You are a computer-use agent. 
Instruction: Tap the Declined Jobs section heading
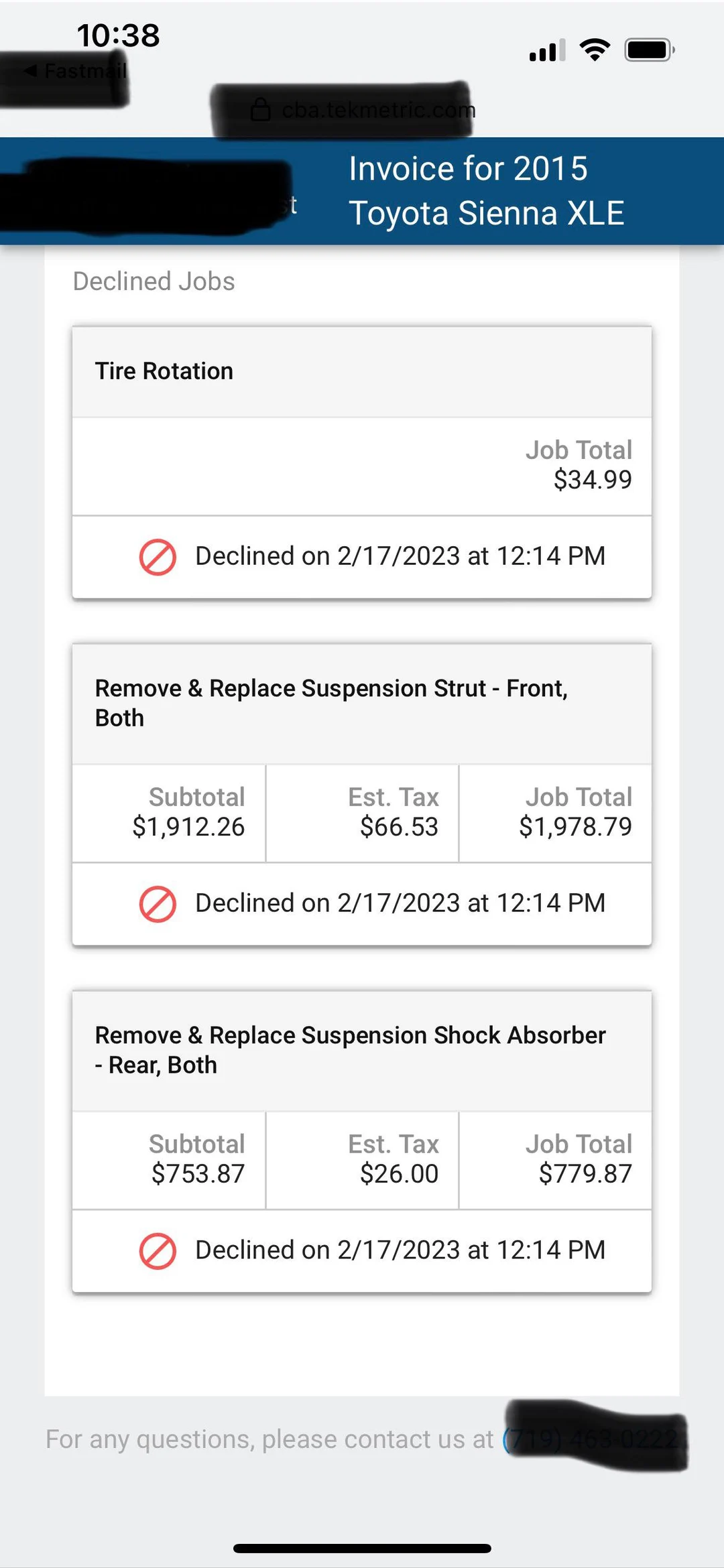click(x=153, y=281)
